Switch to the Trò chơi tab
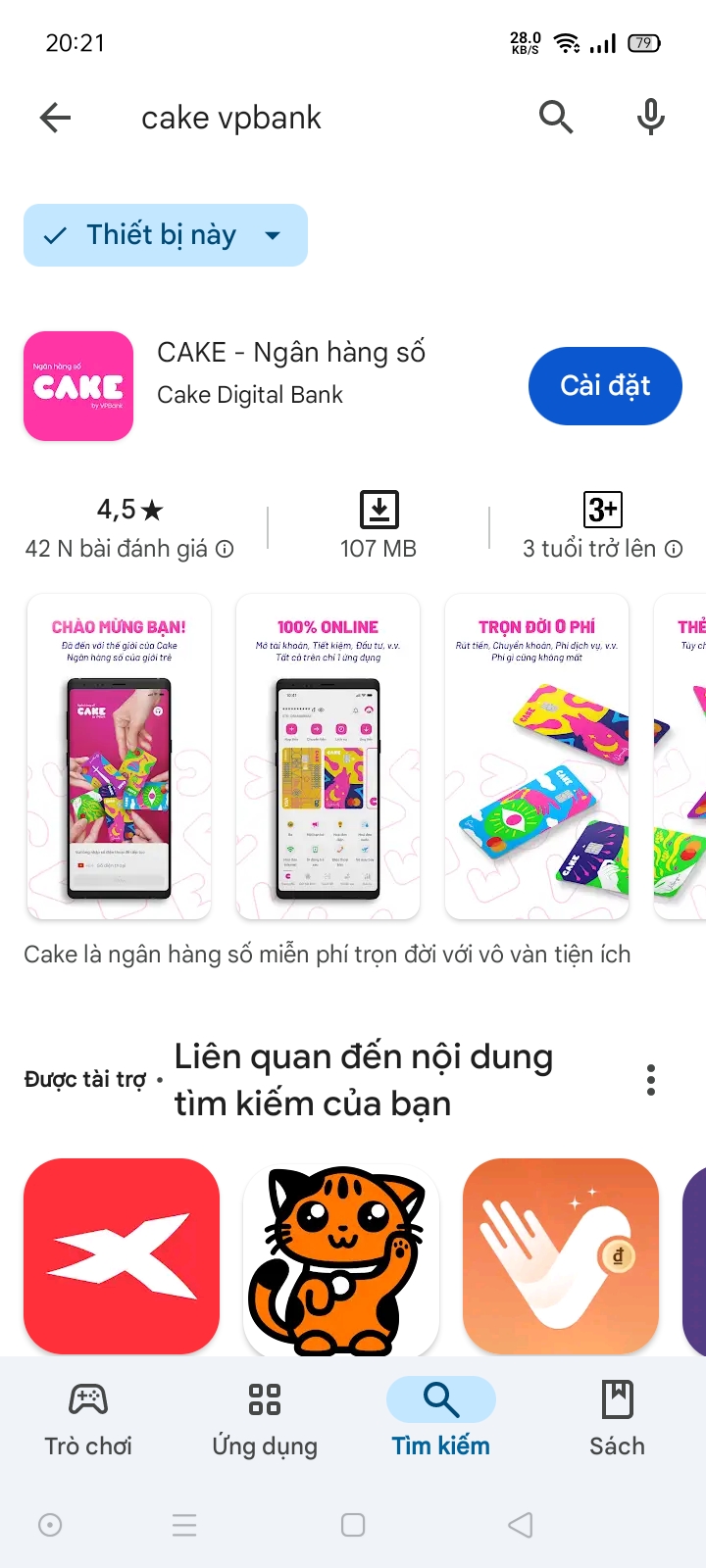This screenshot has height=1568, width=706. [x=88, y=1418]
